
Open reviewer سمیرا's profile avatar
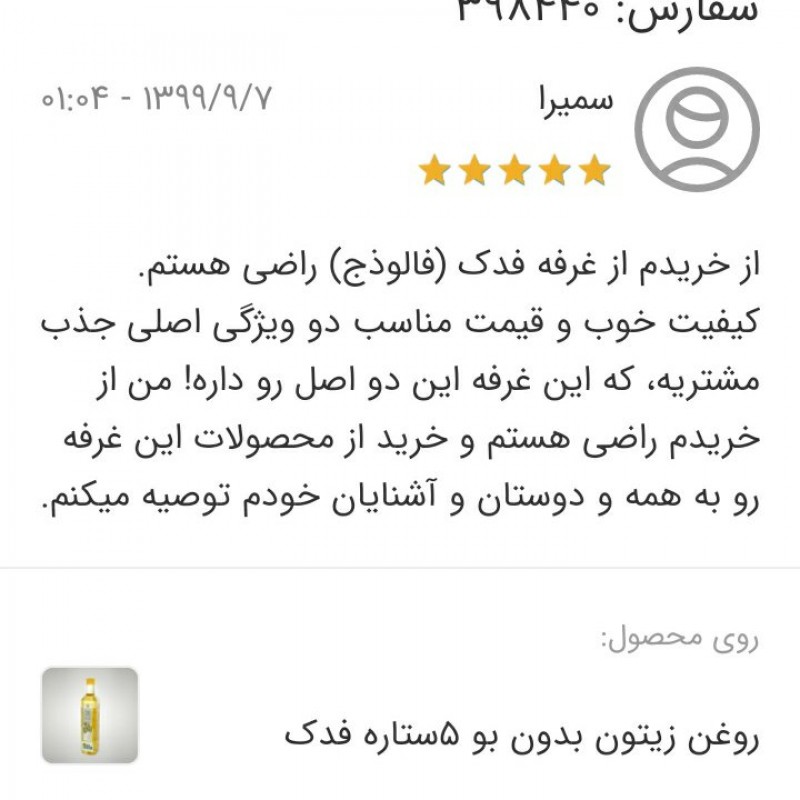(698, 127)
